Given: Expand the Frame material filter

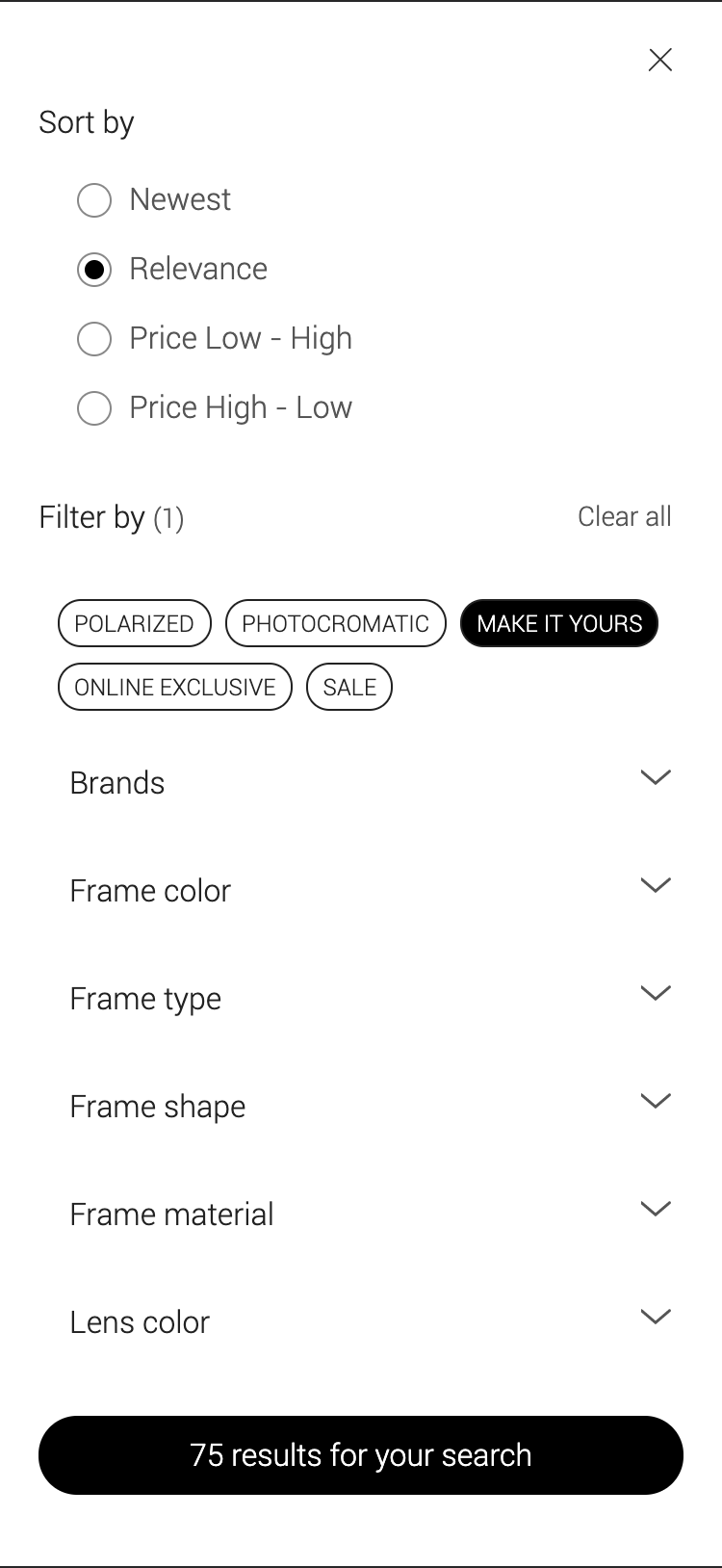Looking at the screenshot, I should pos(370,1214).
